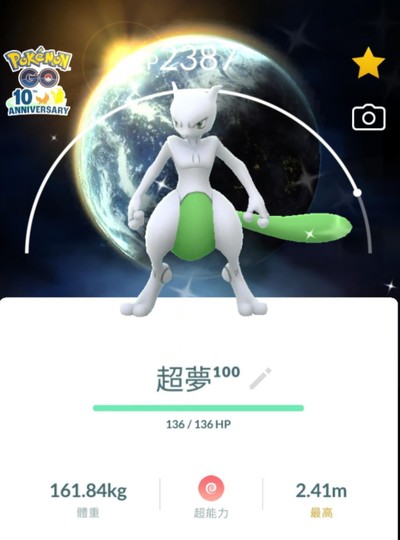The width and height of the screenshot is (400, 540).
Task: Open the AR camera snapshot mode
Action: click(369, 117)
